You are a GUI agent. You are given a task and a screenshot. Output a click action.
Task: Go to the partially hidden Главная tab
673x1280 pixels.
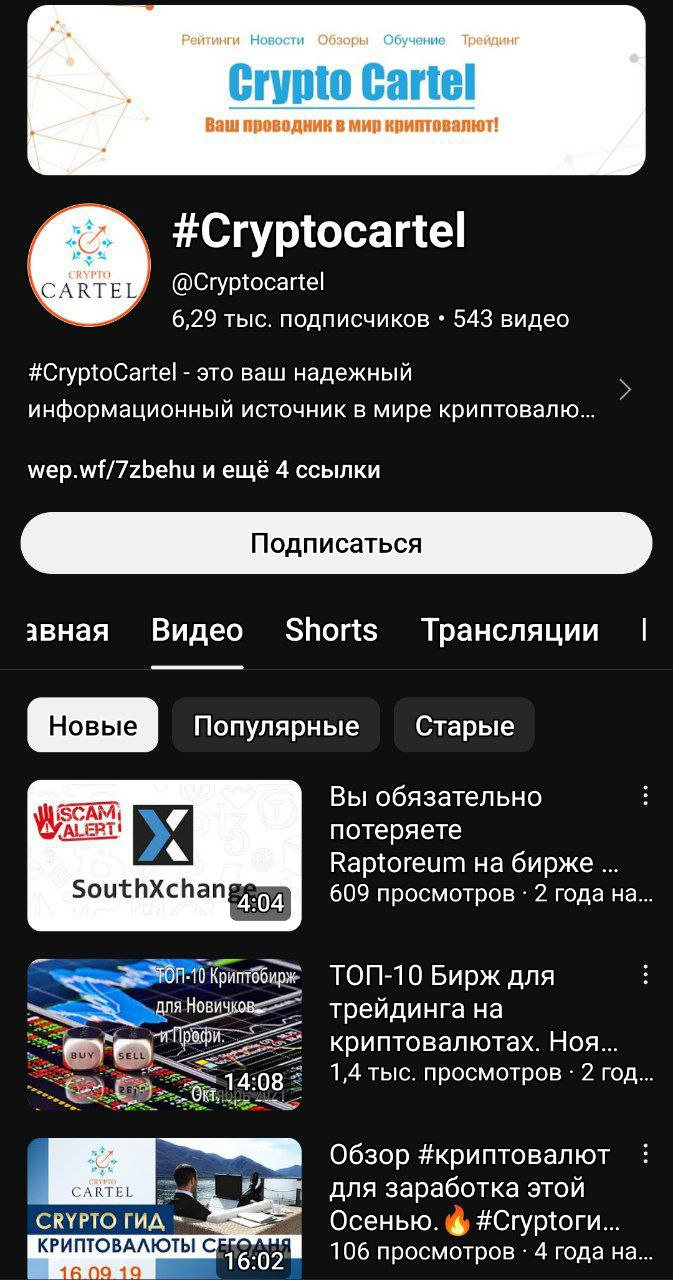(66, 630)
